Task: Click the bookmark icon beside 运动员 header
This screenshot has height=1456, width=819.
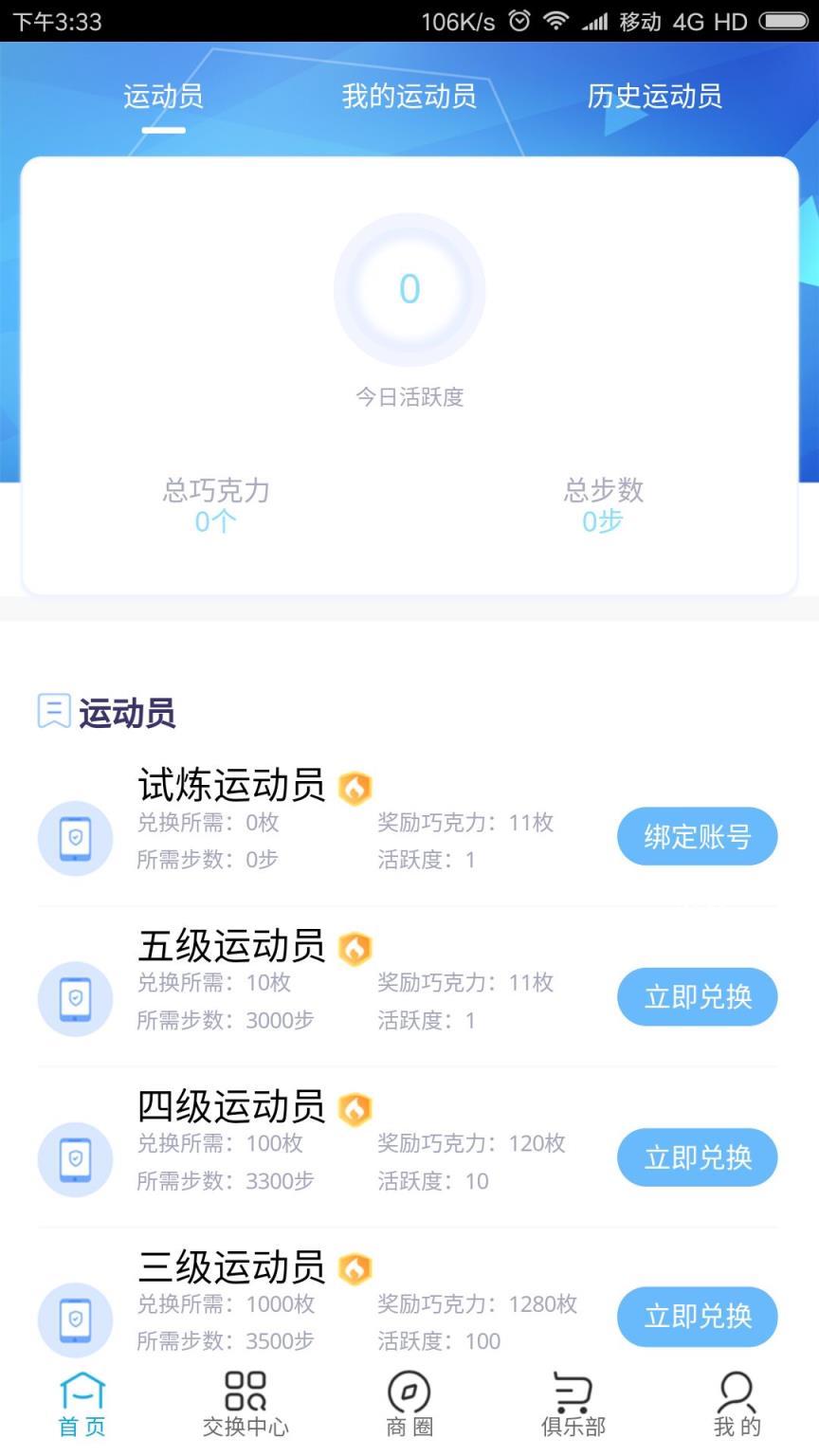Action: pyautogui.click(x=54, y=712)
